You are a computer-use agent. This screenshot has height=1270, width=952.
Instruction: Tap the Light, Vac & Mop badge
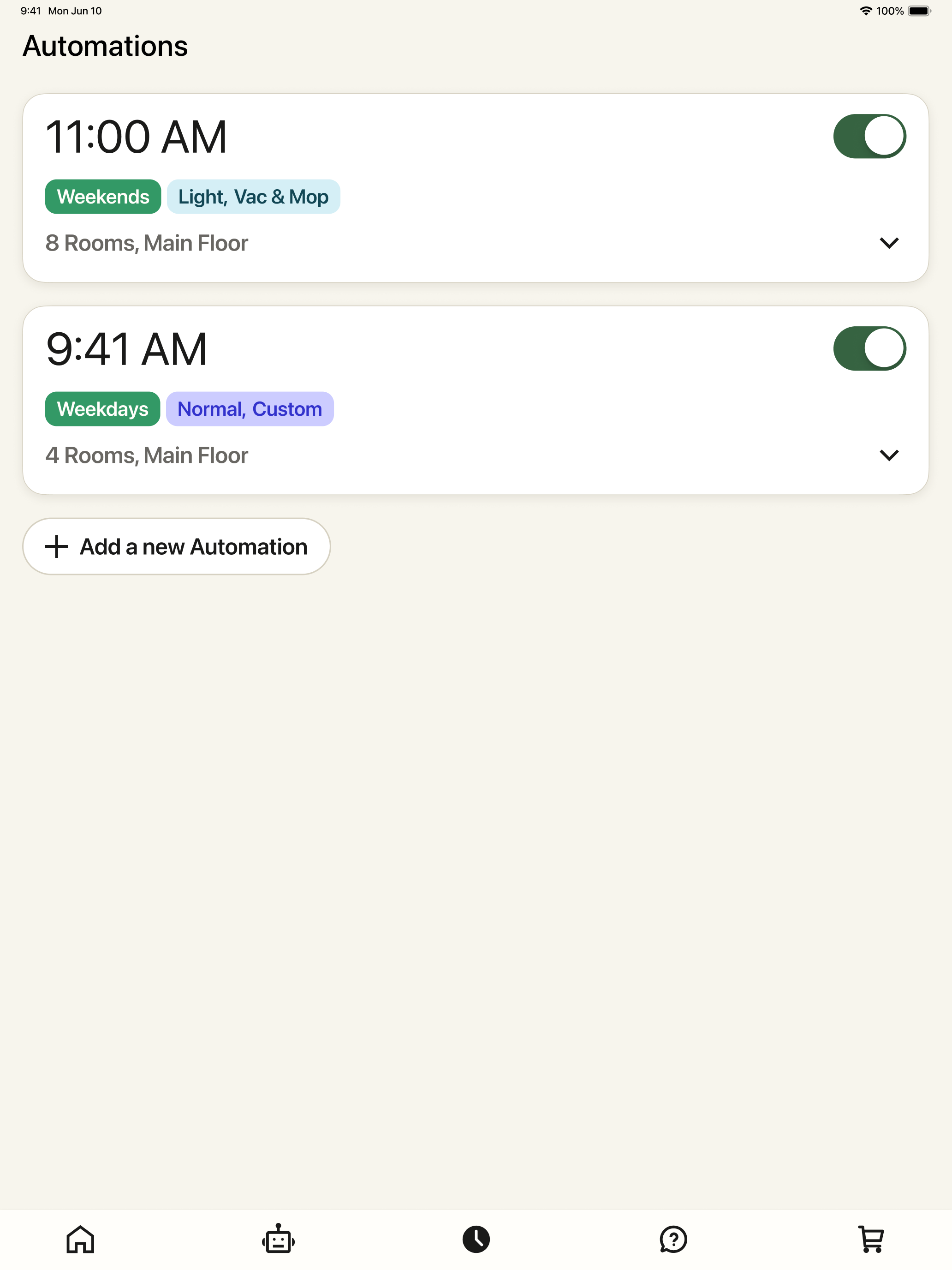pyautogui.click(x=254, y=196)
